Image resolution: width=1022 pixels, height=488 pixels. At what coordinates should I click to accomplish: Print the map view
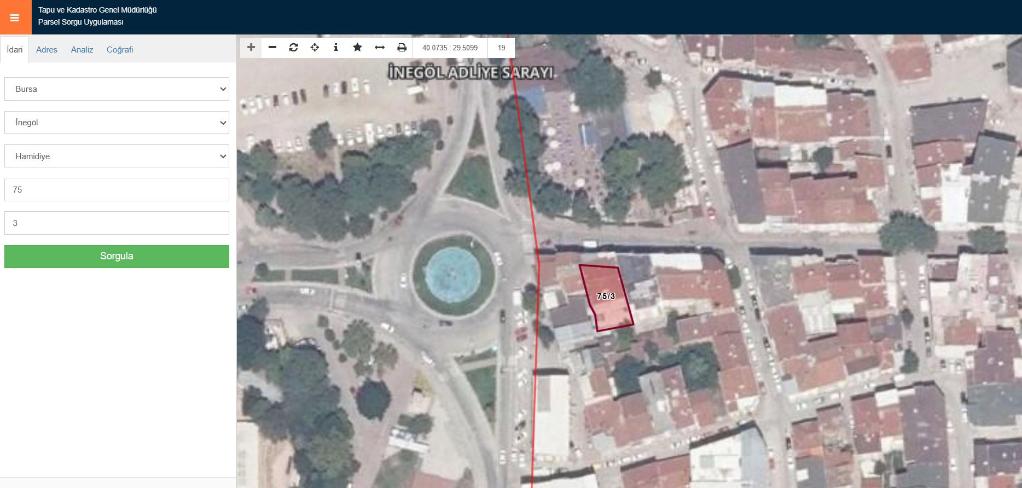click(x=401, y=47)
